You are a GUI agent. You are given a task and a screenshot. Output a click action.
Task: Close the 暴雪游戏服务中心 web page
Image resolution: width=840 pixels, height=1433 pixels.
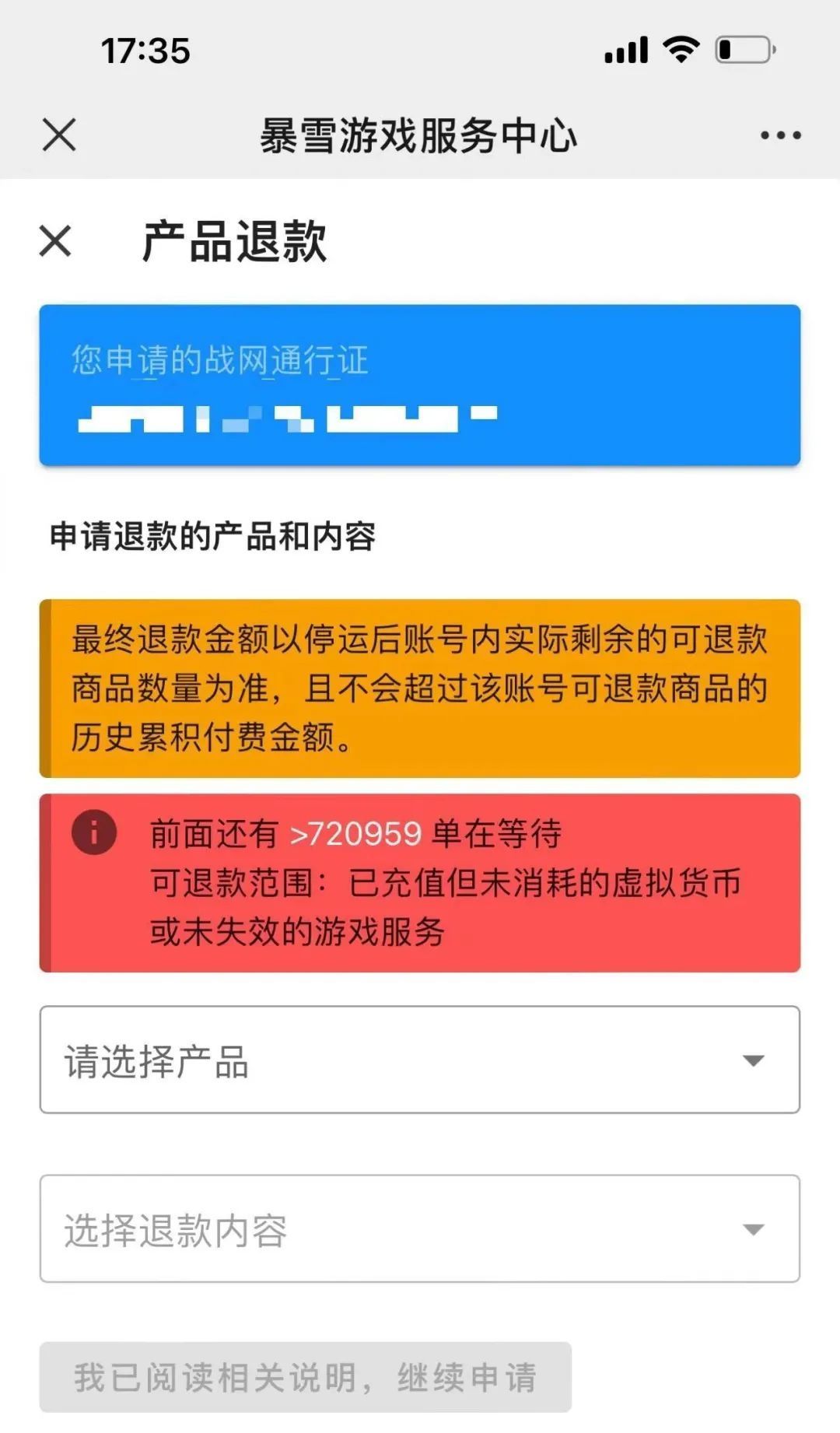(59, 135)
